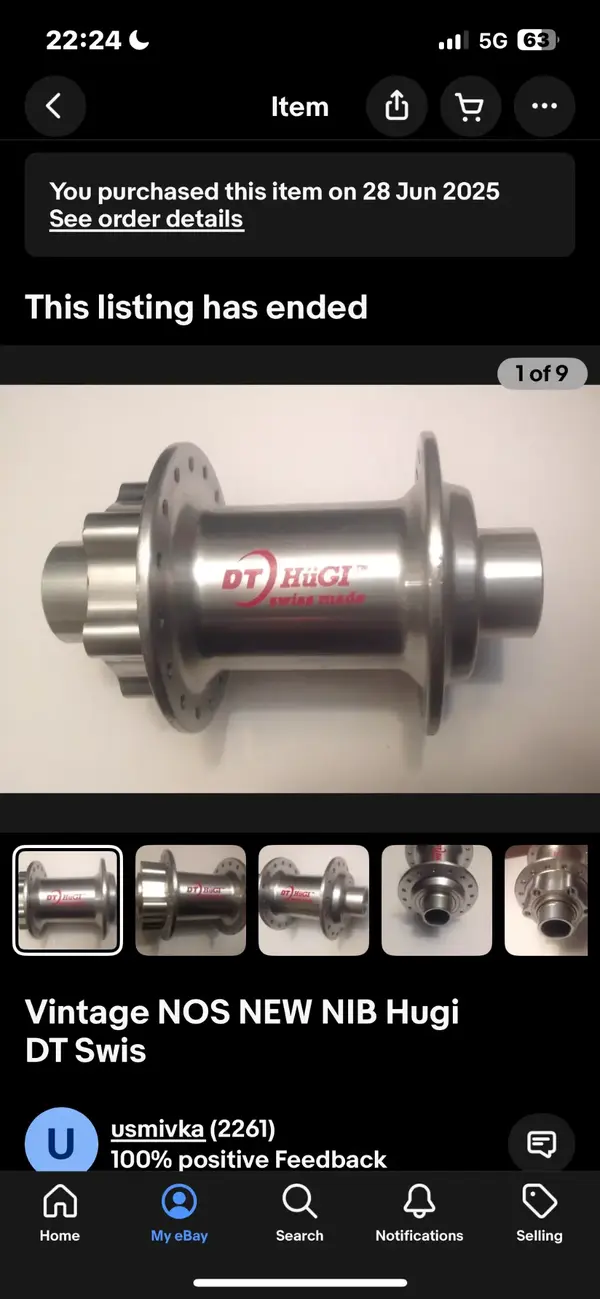Select the third photo thumbnail

313,900
